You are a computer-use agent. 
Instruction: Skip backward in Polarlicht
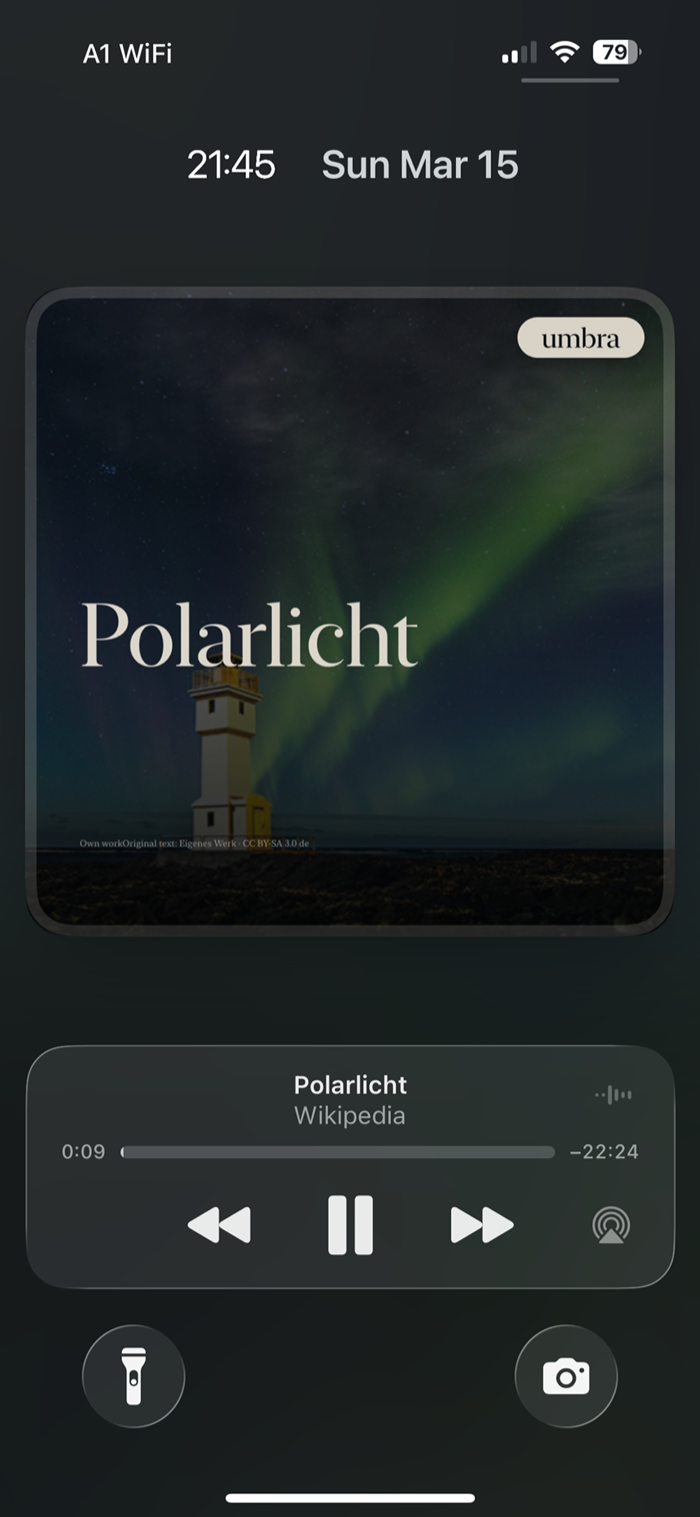click(x=219, y=1225)
